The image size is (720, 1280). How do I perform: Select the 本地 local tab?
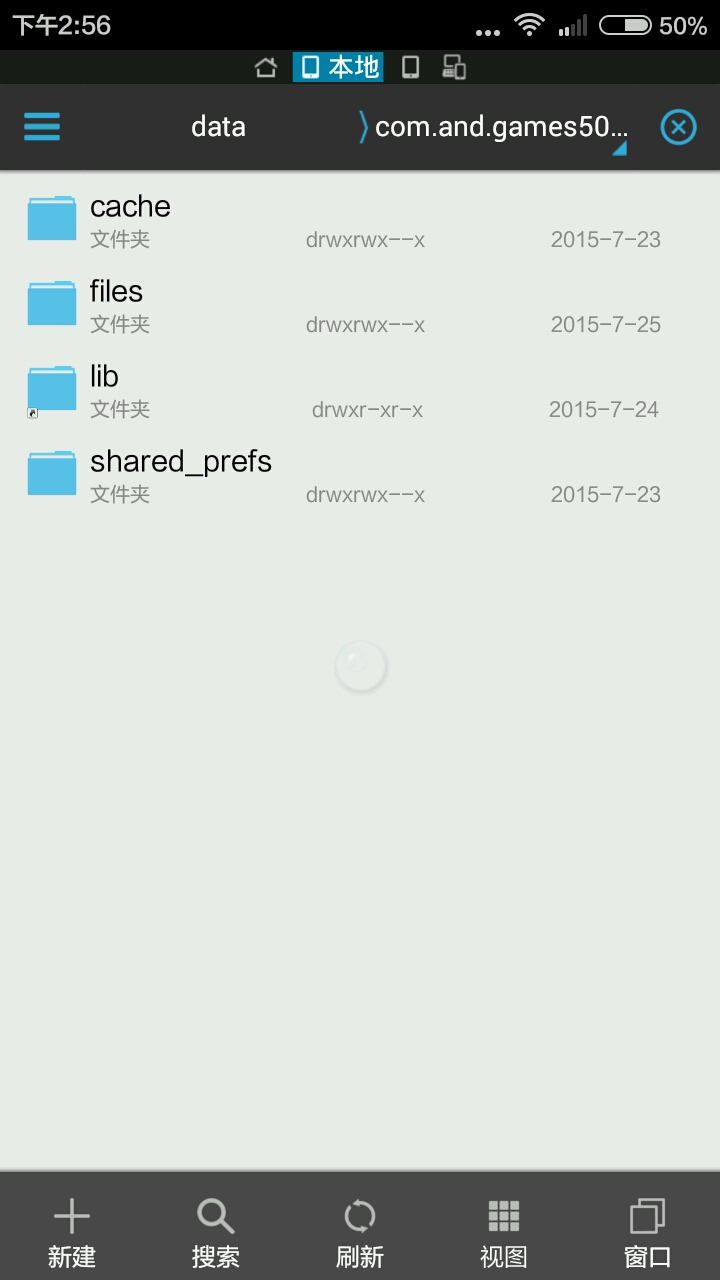(x=339, y=67)
